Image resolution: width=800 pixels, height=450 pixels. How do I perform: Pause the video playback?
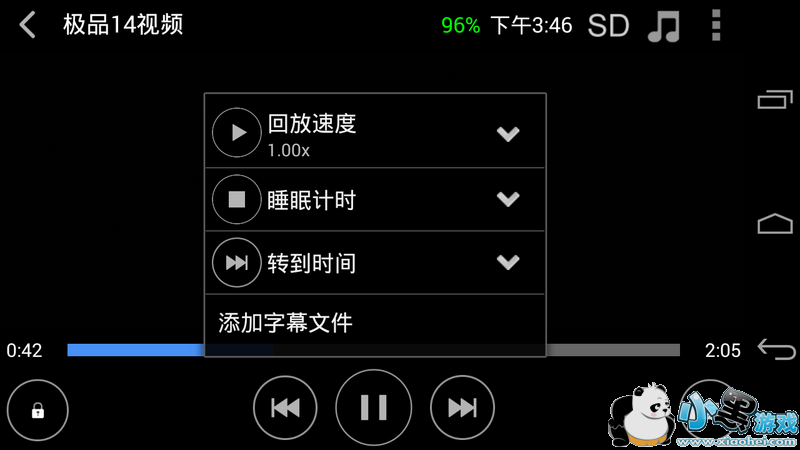(373, 407)
